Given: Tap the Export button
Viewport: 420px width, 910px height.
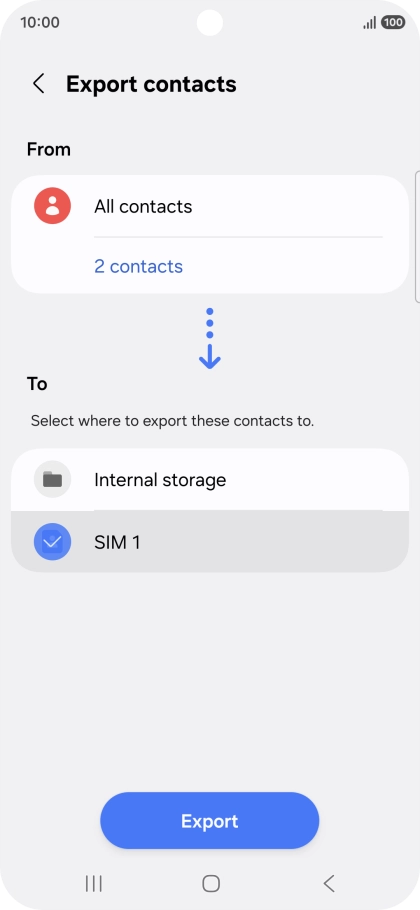Looking at the screenshot, I should pos(209,821).
